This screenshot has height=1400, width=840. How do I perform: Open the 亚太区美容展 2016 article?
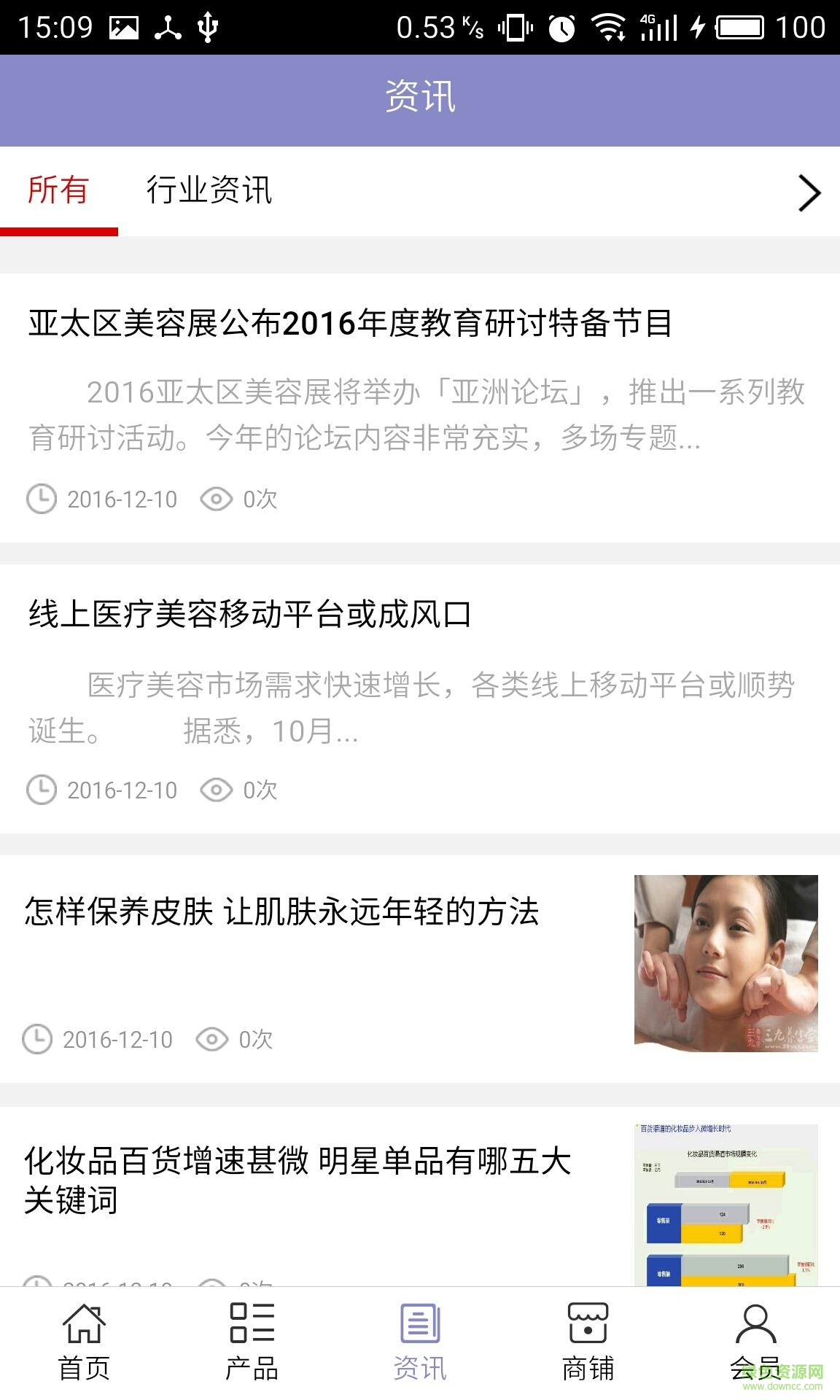[x=350, y=324]
